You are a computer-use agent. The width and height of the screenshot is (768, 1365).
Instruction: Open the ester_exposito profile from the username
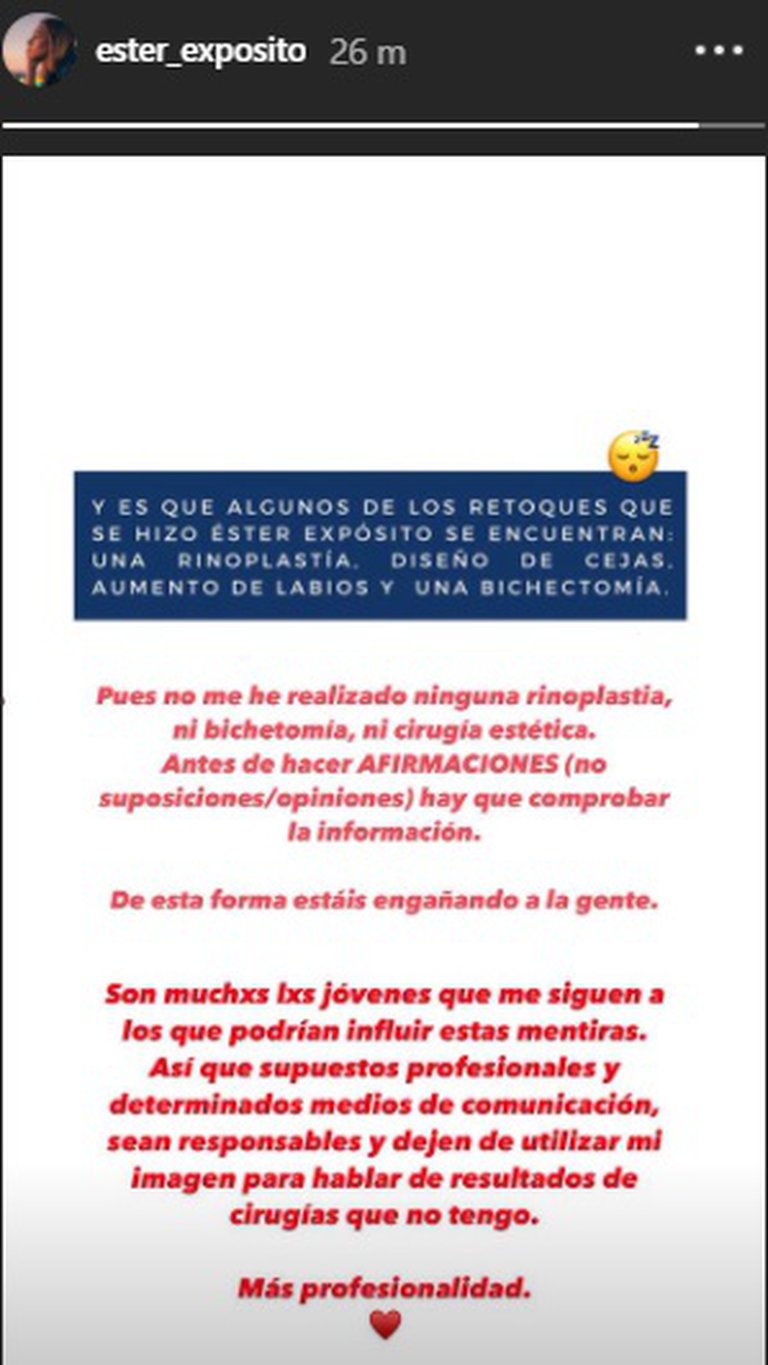point(200,51)
